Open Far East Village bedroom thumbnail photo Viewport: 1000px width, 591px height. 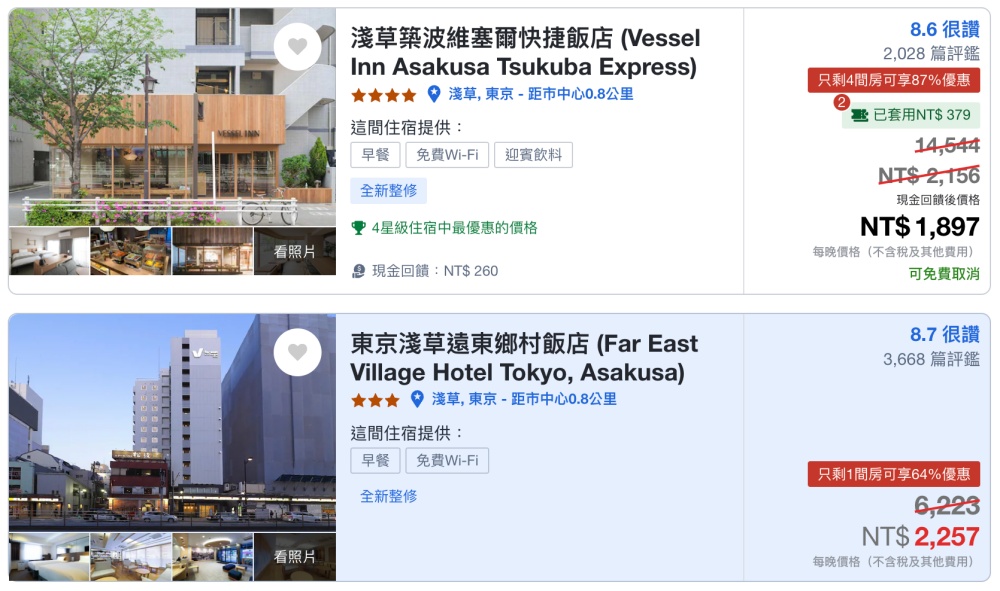49,556
